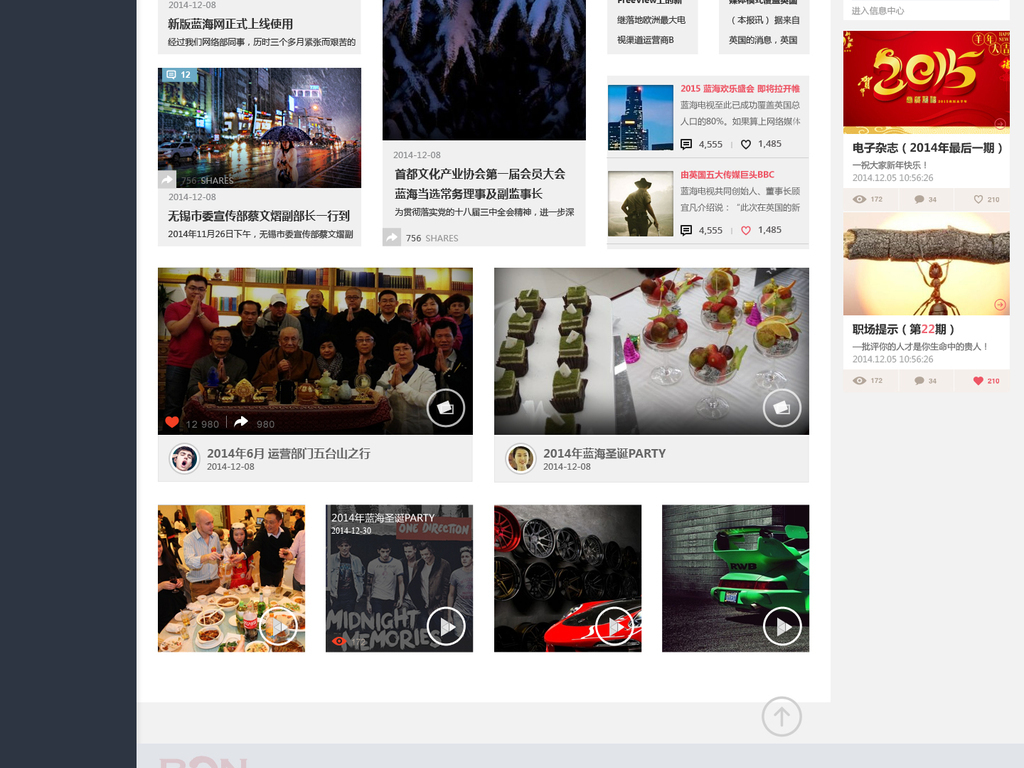Play the red sports car wheels video
Viewport: 1024px width, 768px height.
pos(614,627)
